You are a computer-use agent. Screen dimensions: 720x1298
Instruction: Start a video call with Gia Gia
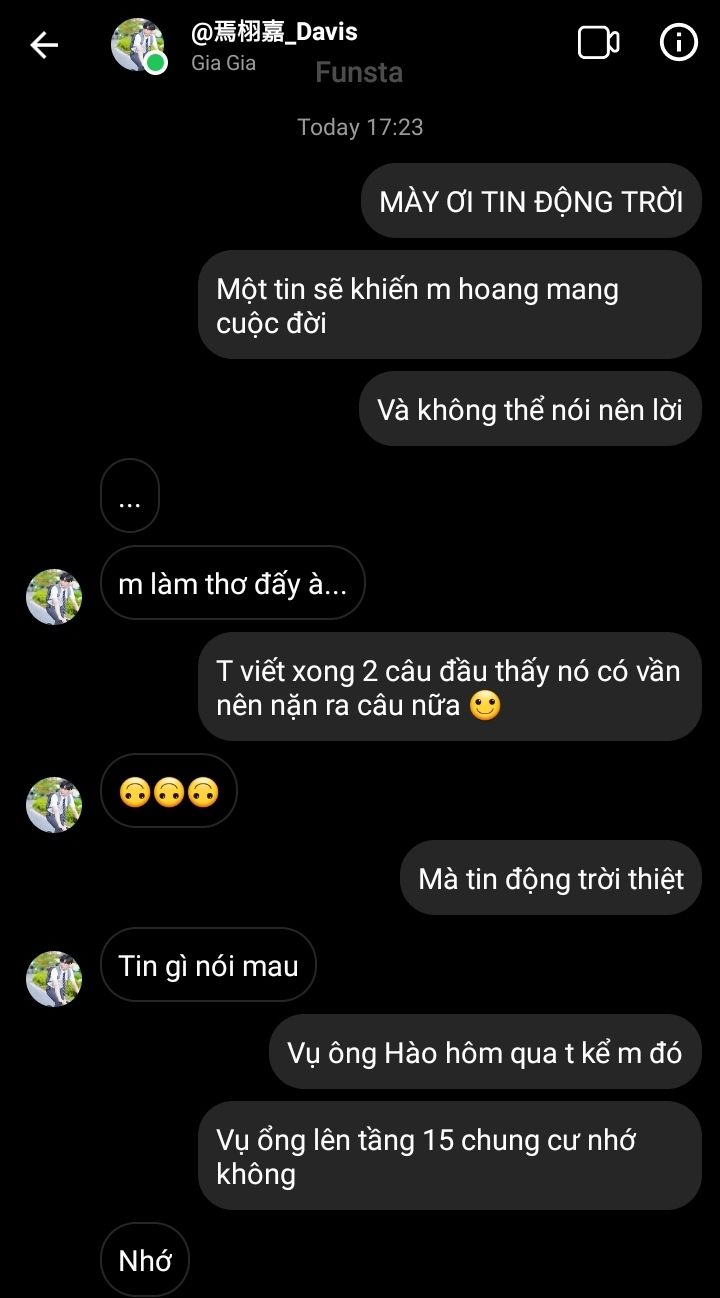pos(598,43)
